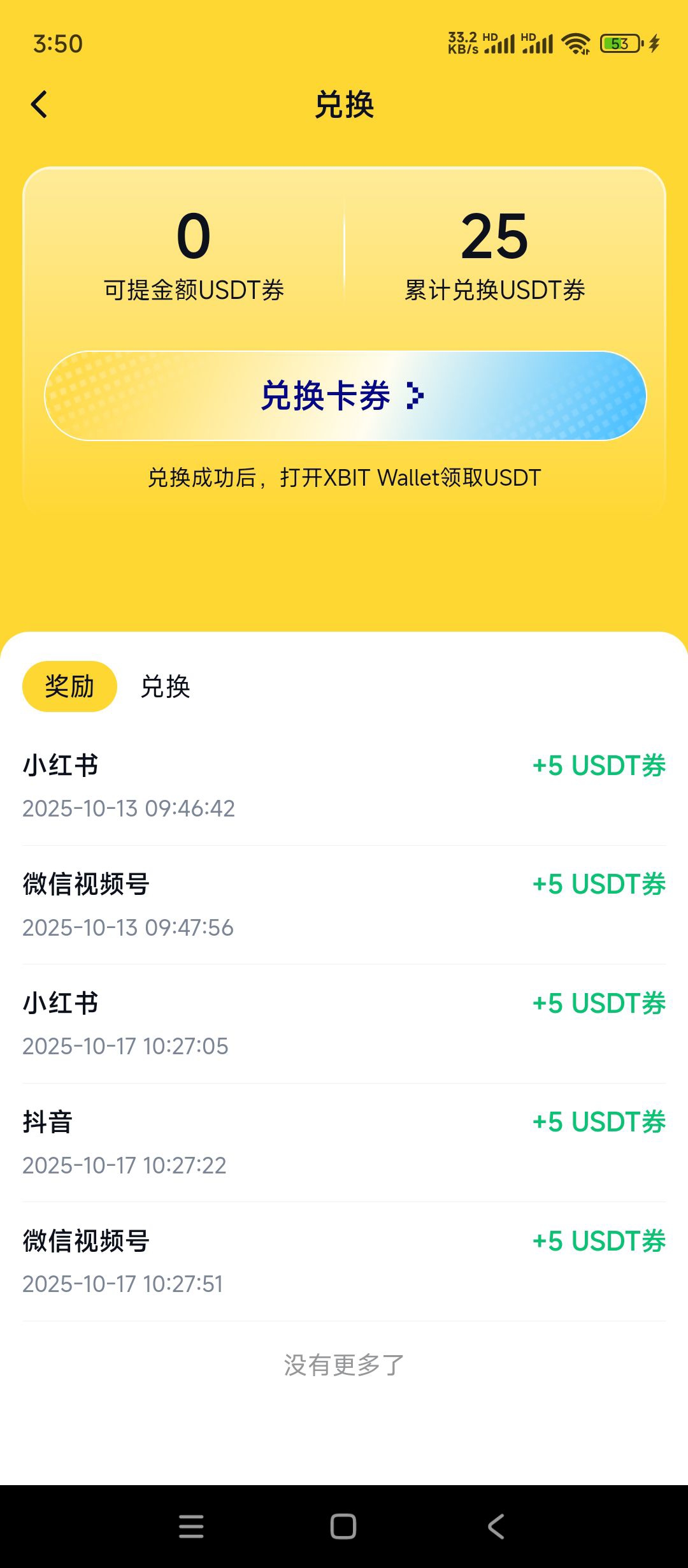Image resolution: width=688 pixels, height=1568 pixels.
Task: Select the 奖励 rewards tab
Action: [x=69, y=686]
